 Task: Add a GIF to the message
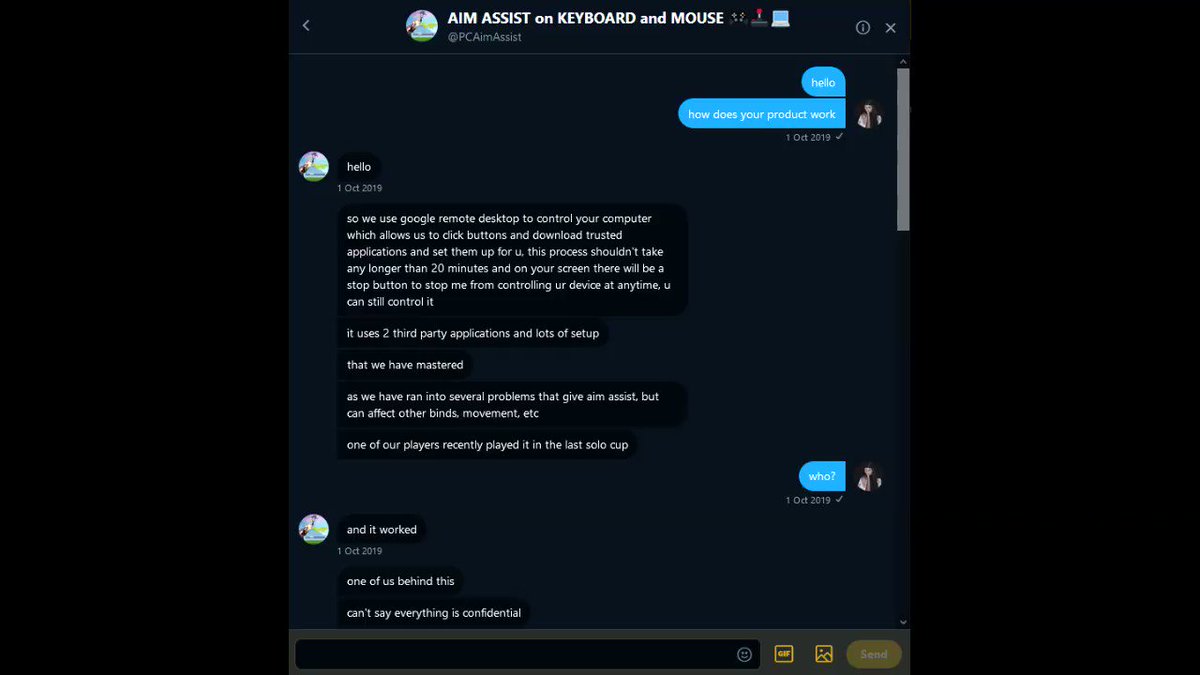pos(784,654)
